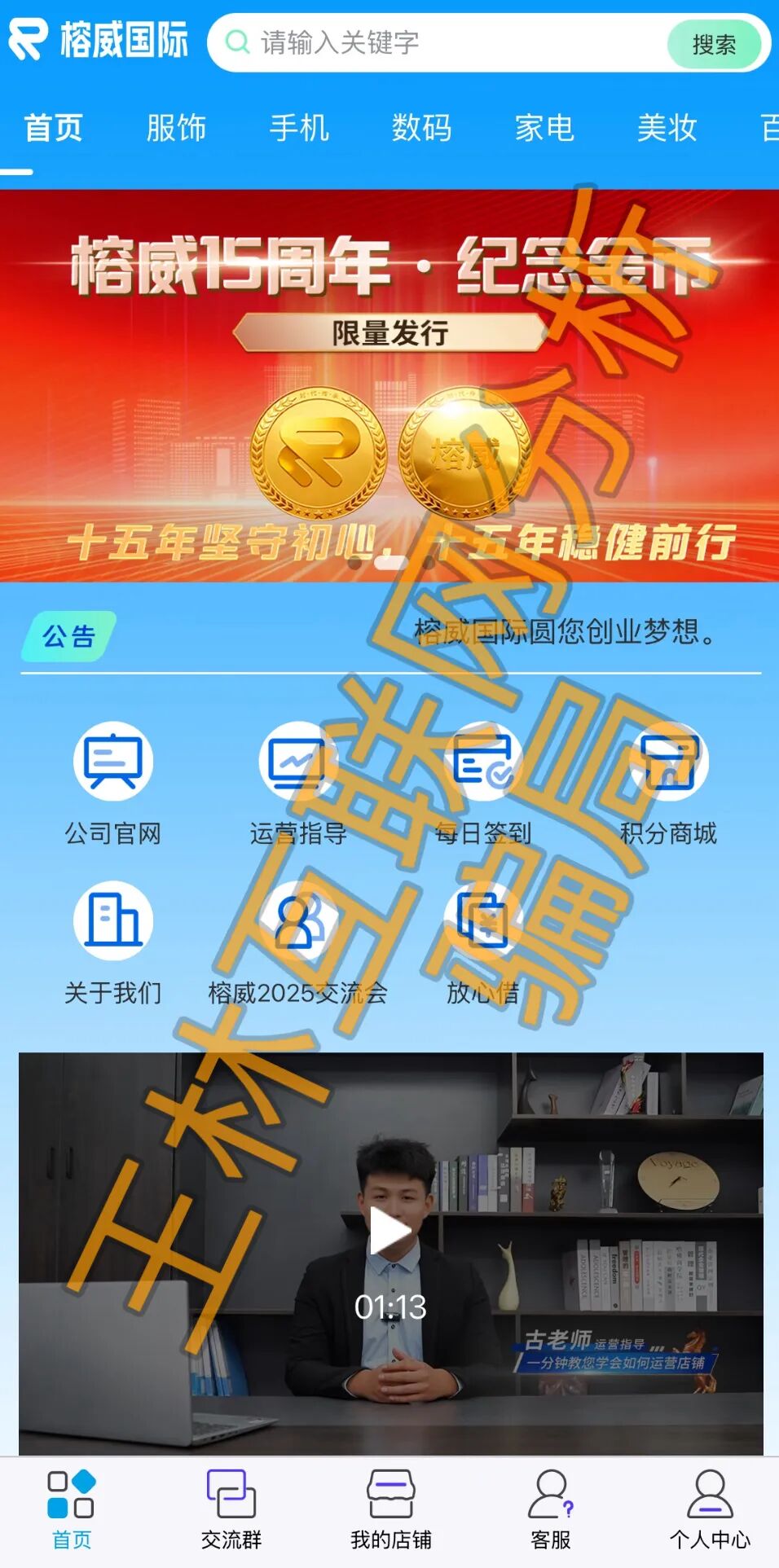Image resolution: width=779 pixels, height=1568 pixels.
Task: Tap the 搜索 button
Action: 714,44
